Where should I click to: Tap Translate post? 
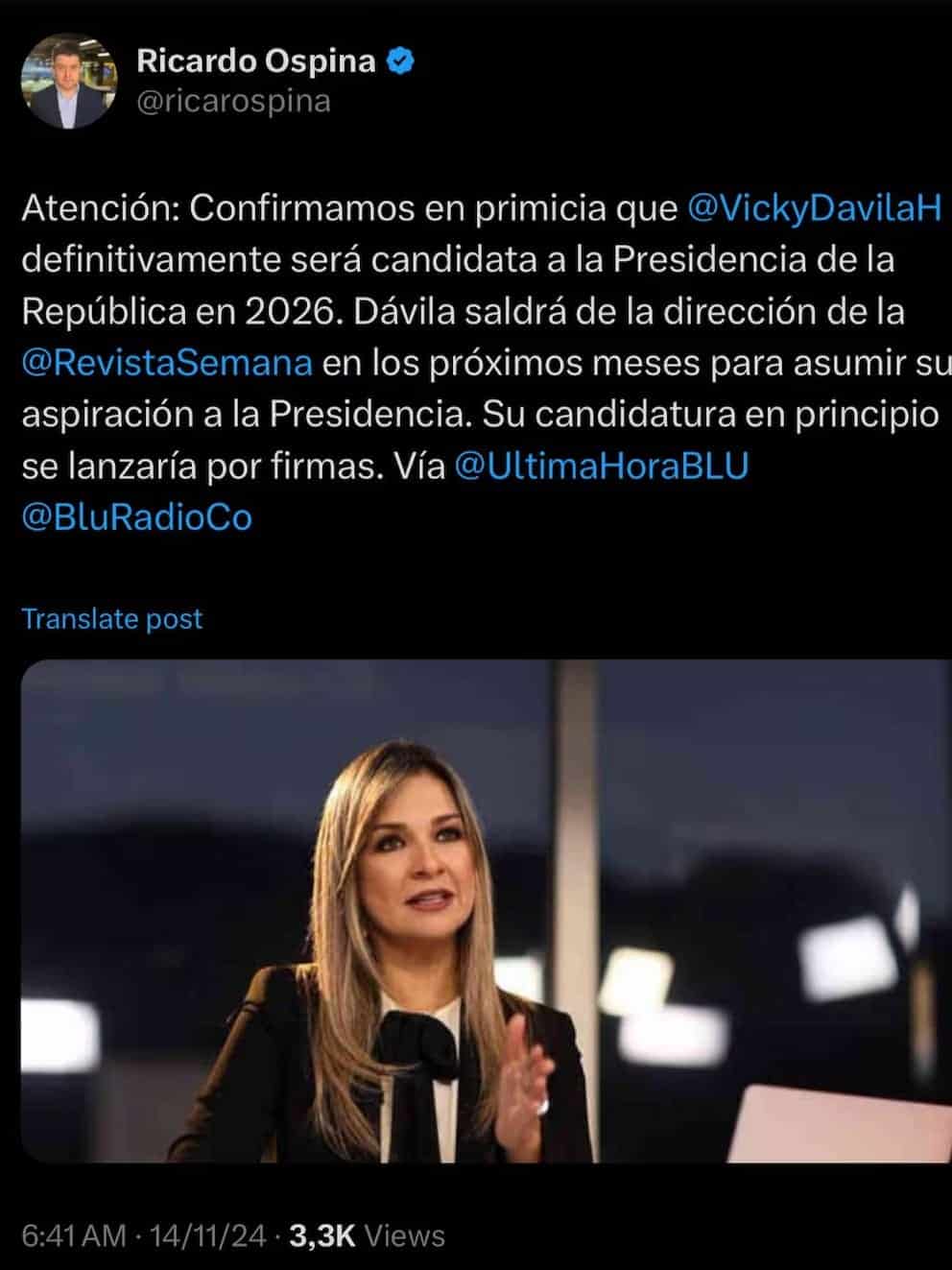(x=112, y=619)
